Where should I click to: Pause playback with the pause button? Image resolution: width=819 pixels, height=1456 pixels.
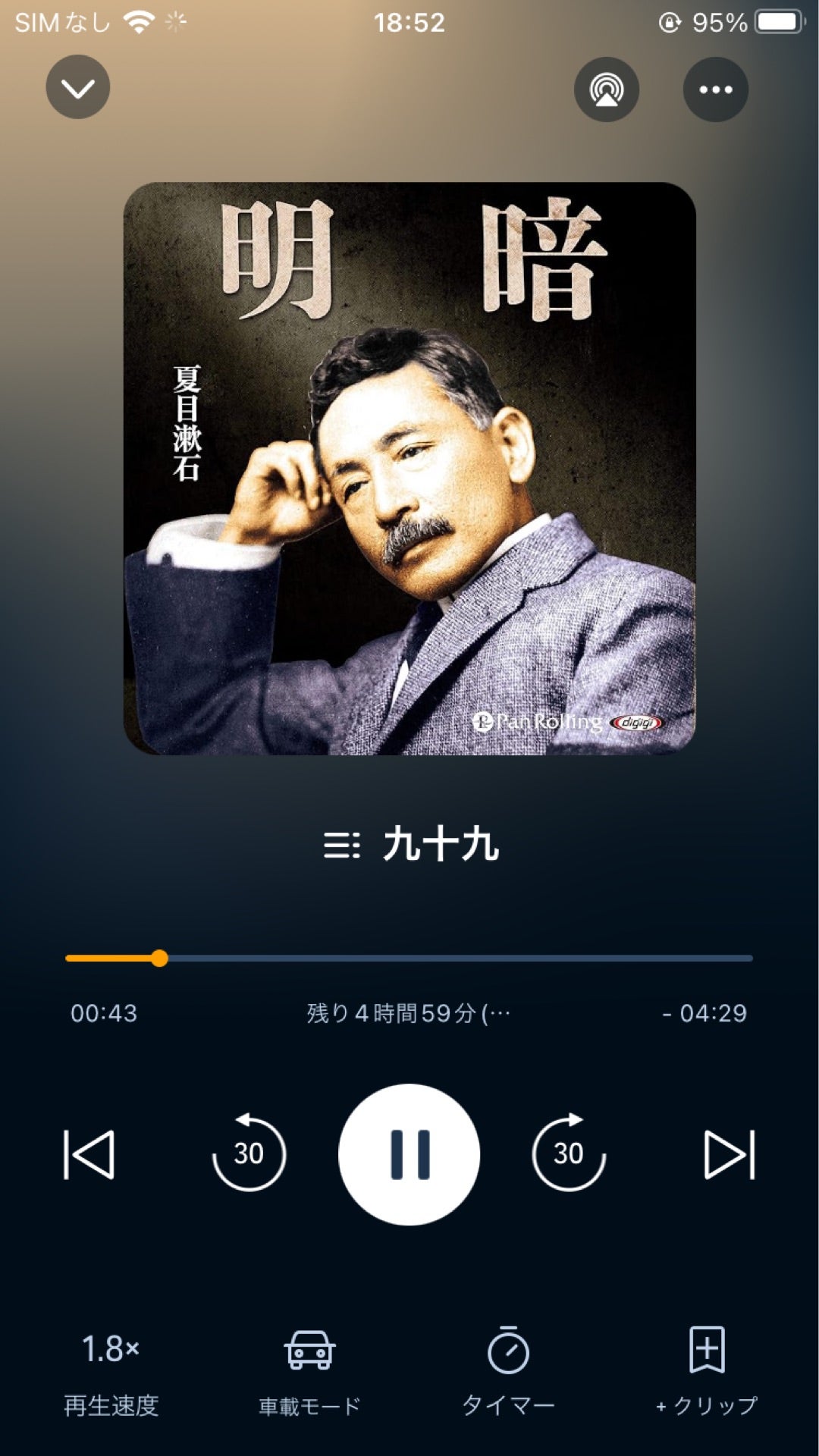coord(409,1154)
